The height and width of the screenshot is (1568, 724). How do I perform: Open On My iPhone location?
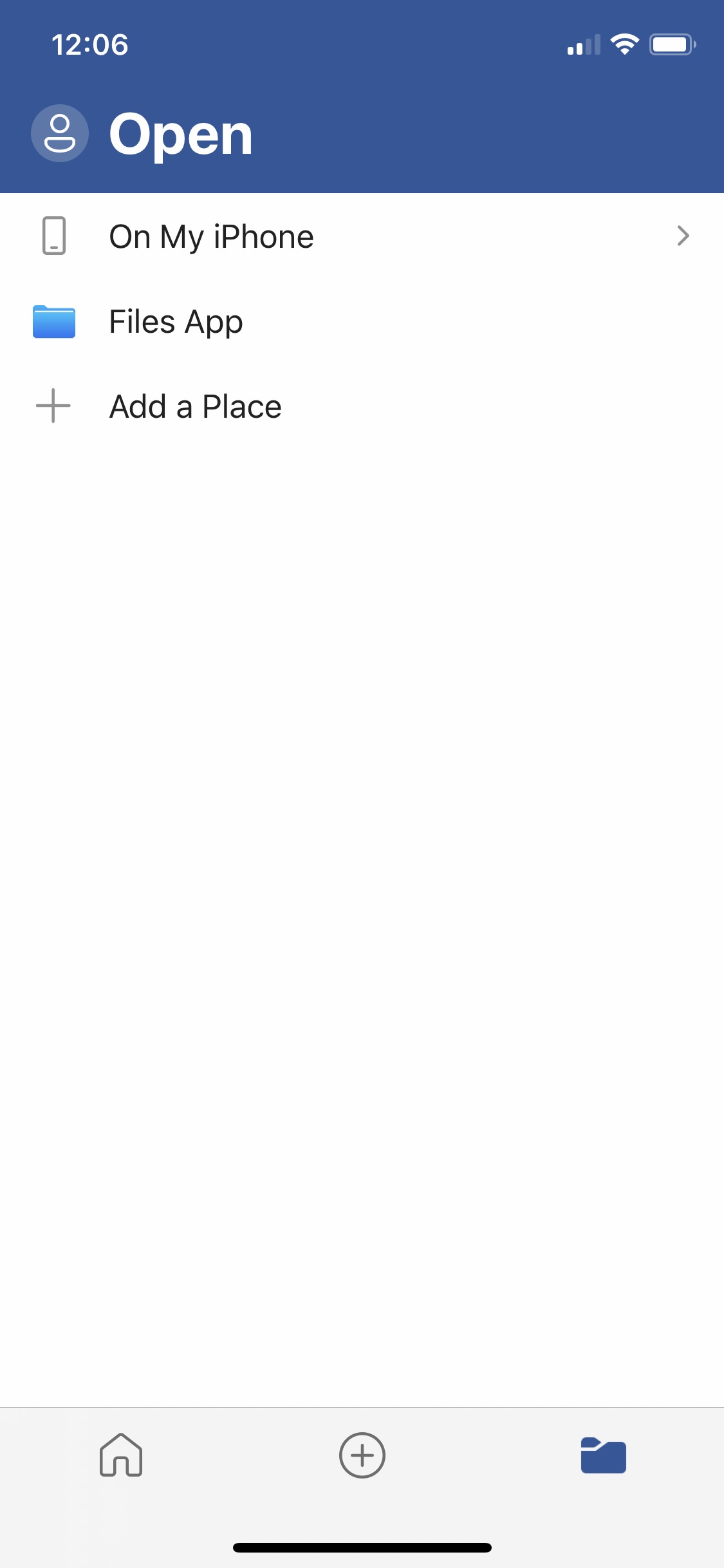click(x=362, y=236)
